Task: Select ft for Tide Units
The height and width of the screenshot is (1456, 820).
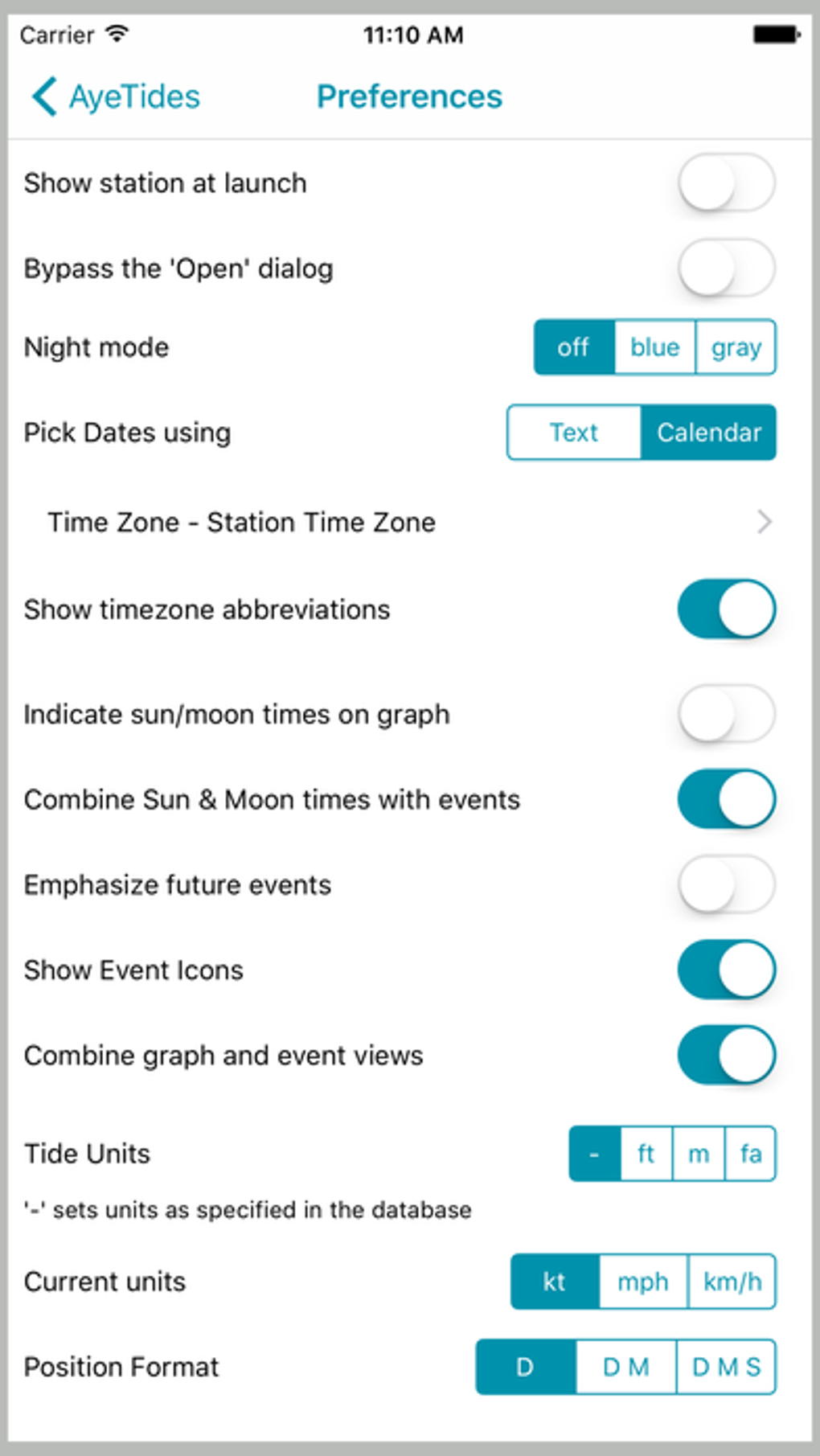Action: pyautogui.click(x=646, y=1154)
